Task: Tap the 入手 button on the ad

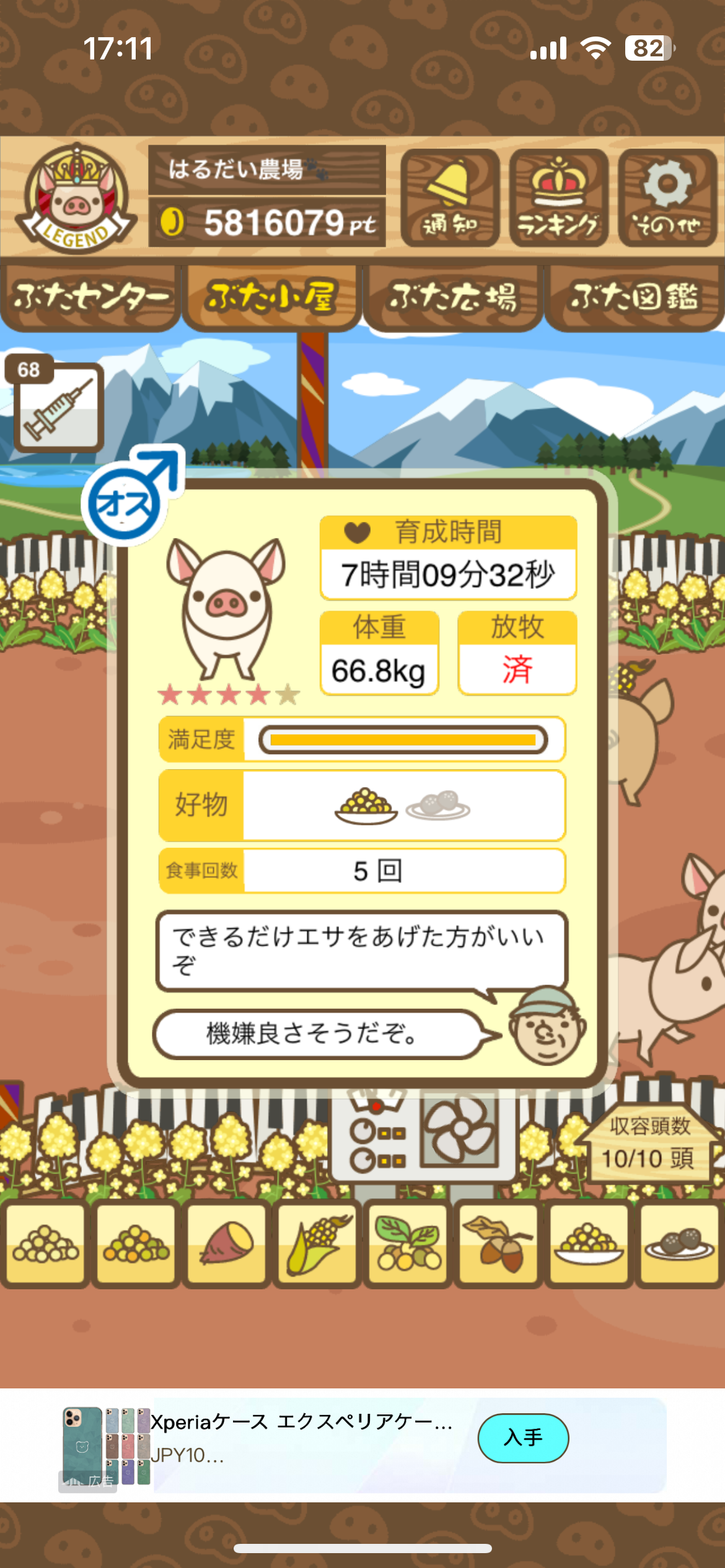Action: [x=523, y=1438]
